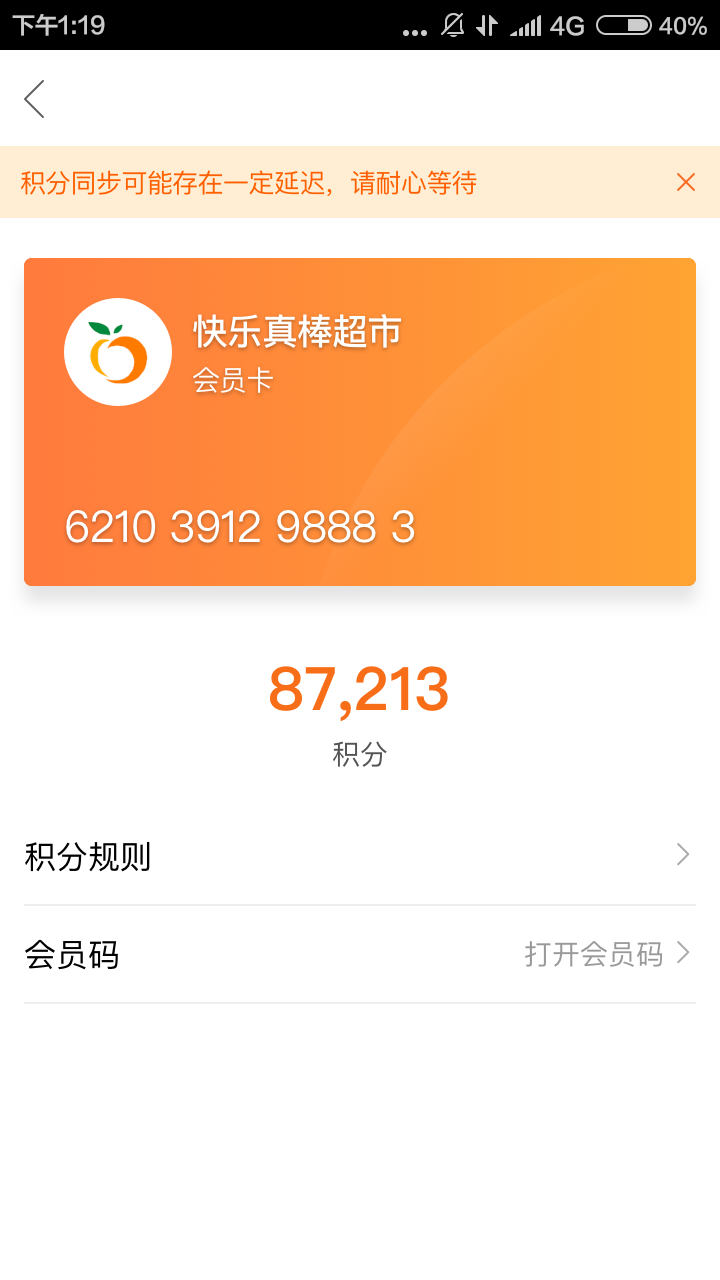Screen dimensions: 720x1280
Task: Tap the 积分规则 label
Action: (x=87, y=854)
